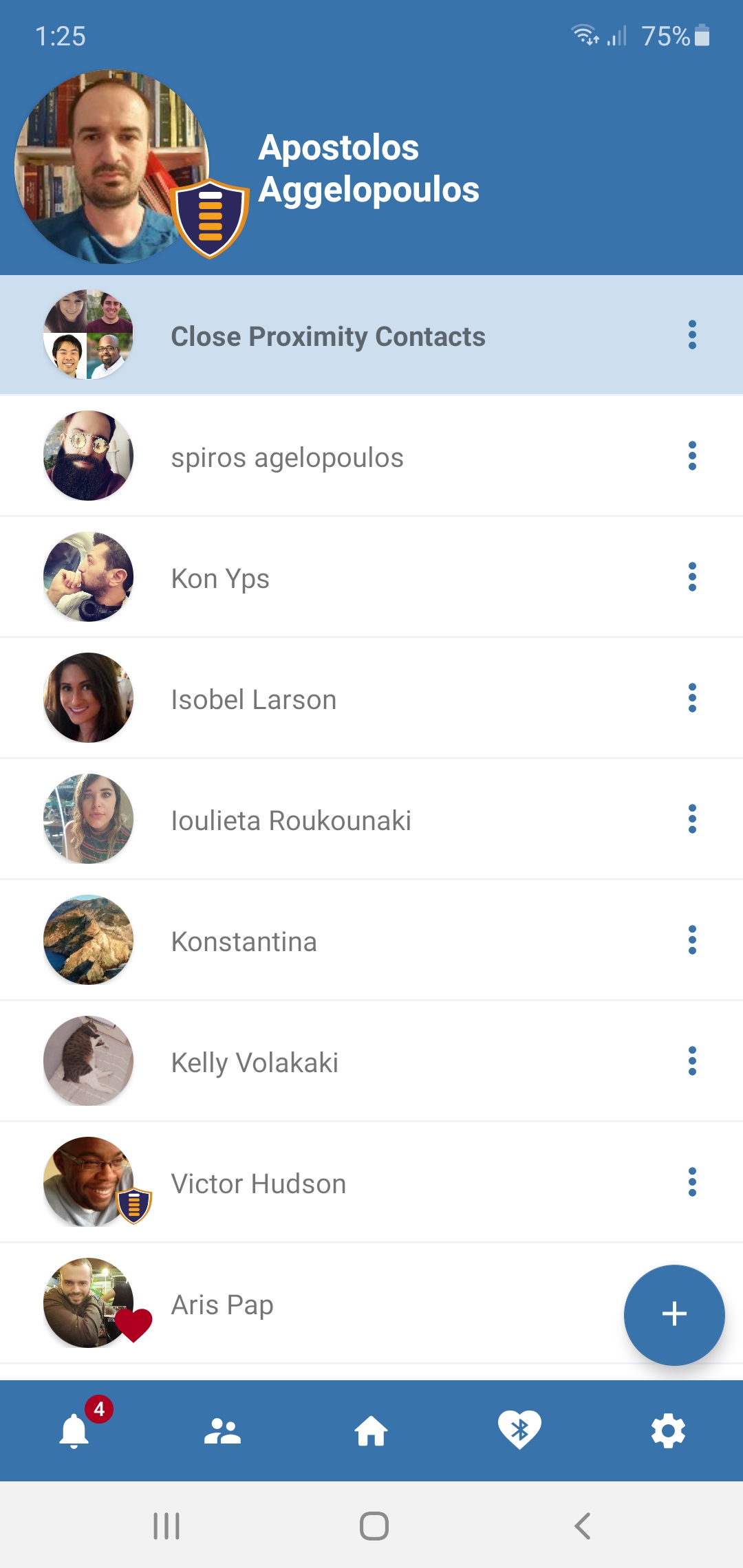Show options for Victor Hudson
Image resolution: width=743 pixels, height=1568 pixels.
tap(692, 1182)
